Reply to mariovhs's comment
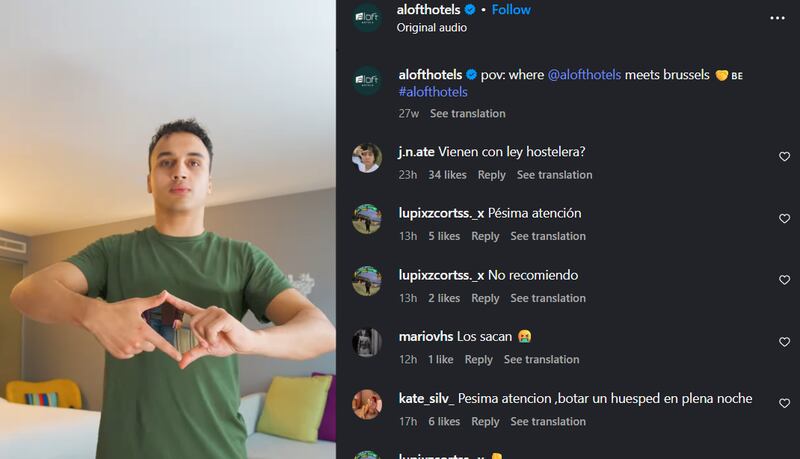 (x=479, y=360)
